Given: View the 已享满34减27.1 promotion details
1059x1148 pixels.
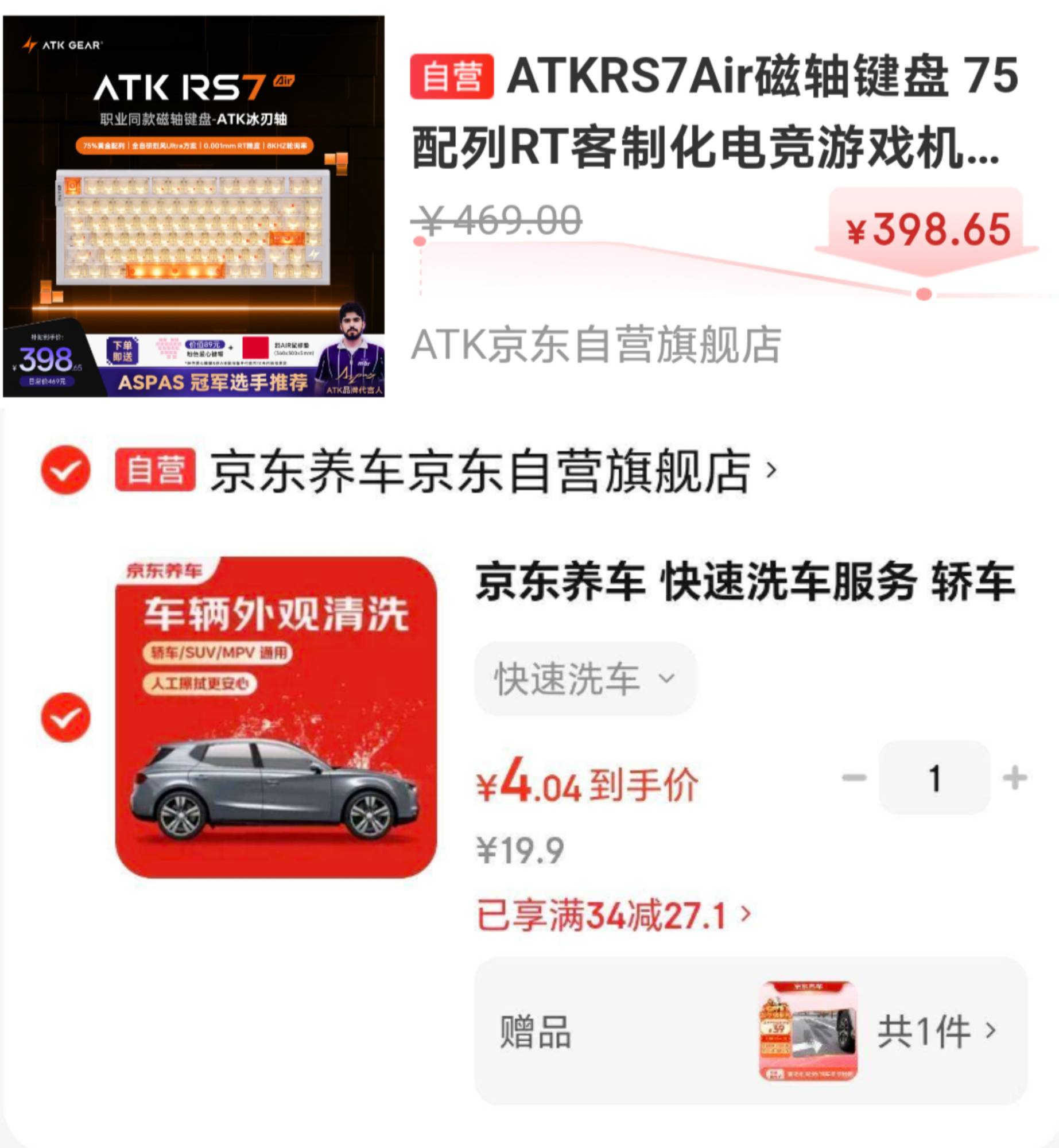Looking at the screenshot, I should coord(613,915).
